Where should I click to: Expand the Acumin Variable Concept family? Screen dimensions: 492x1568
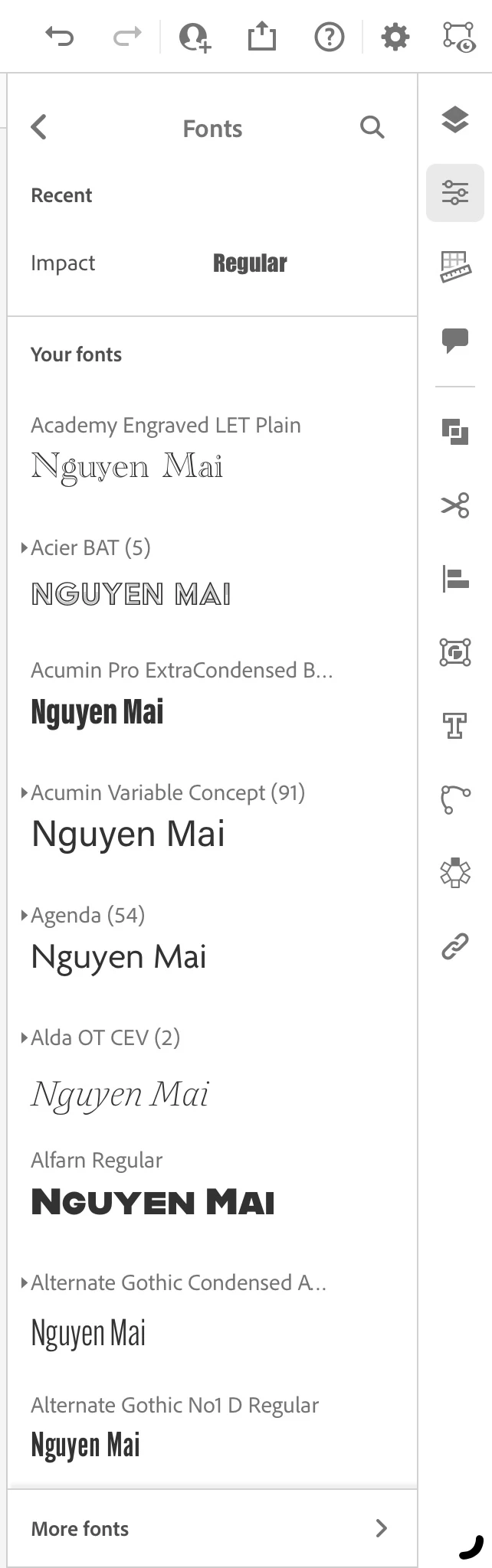click(x=25, y=793)
